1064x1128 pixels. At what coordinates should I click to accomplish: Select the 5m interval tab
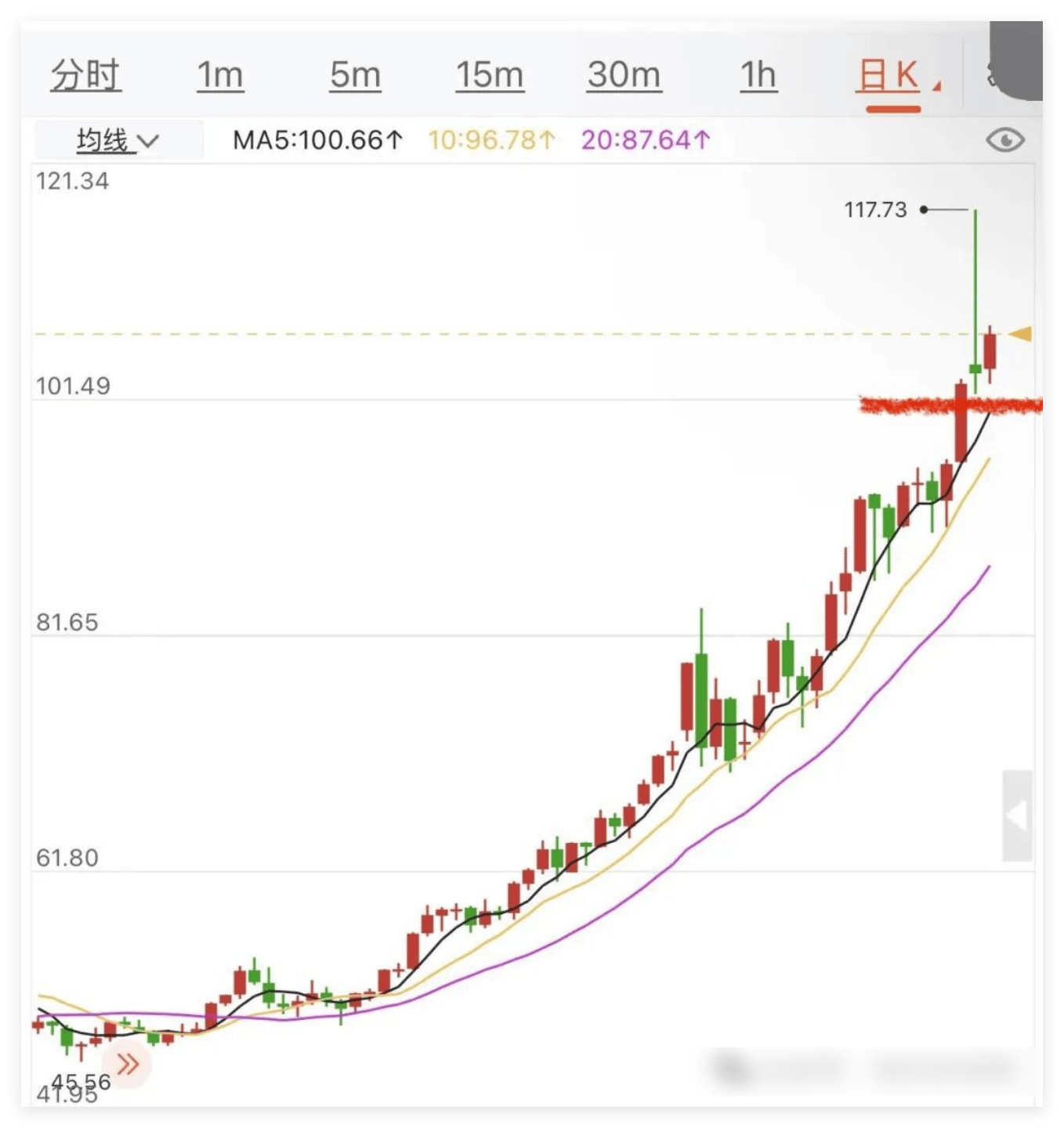click(x=355, y=76)
